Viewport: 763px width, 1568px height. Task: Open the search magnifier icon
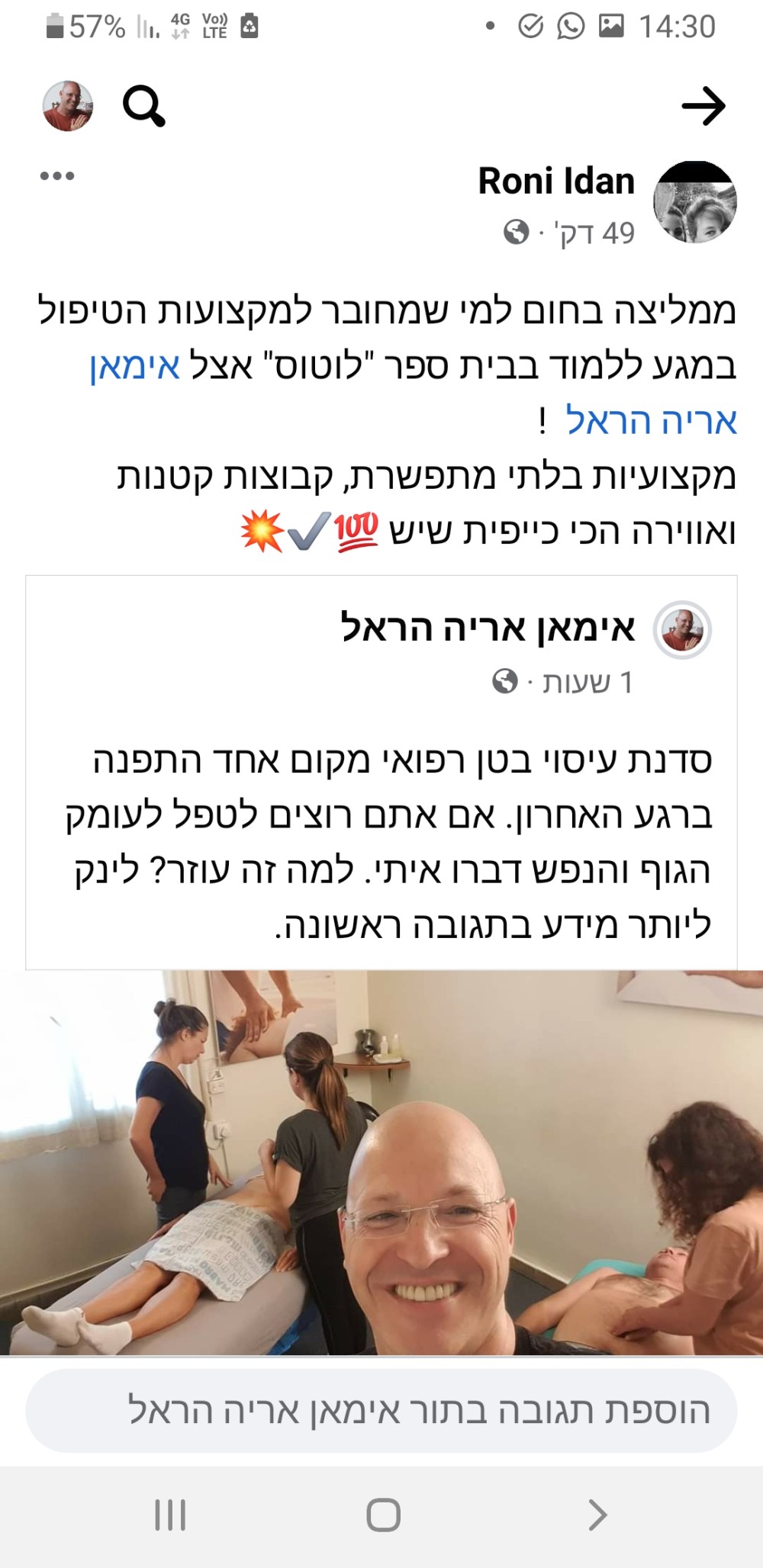point(143,106)
